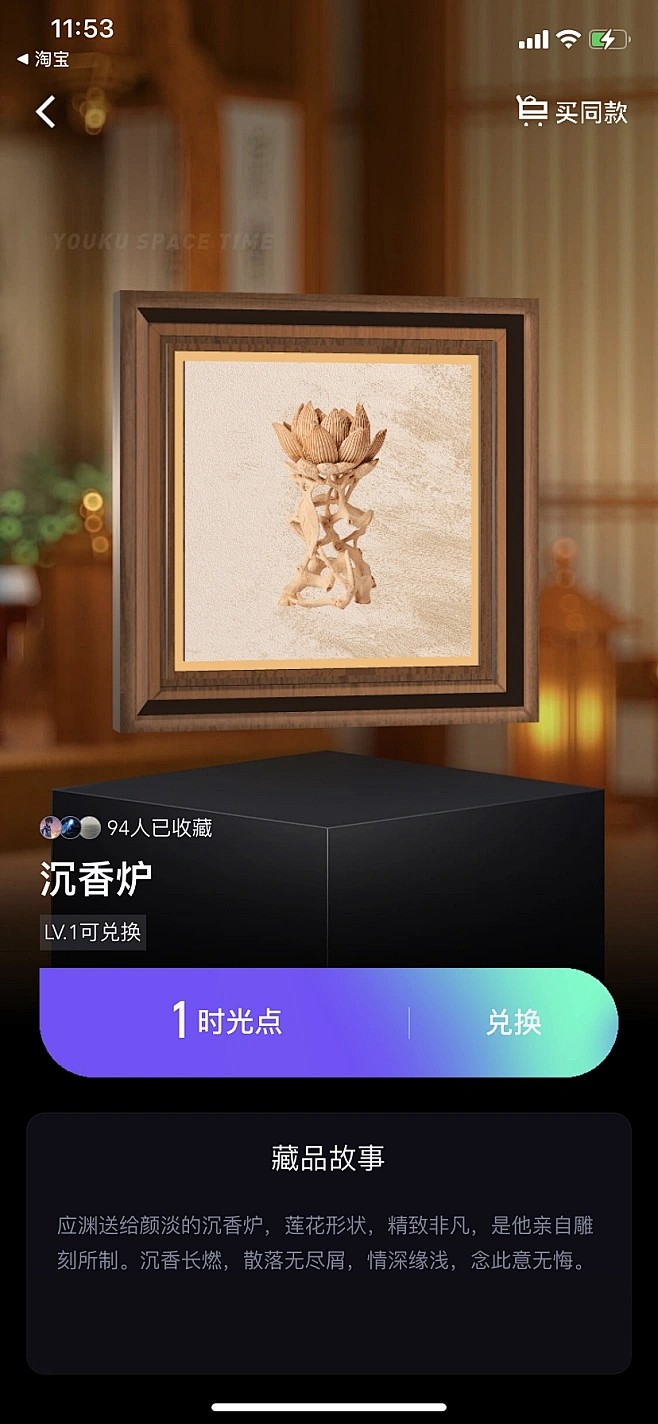Go back using the arrow icon
658x1424 pixels.
pyautogui.click(x=46, y=111)
